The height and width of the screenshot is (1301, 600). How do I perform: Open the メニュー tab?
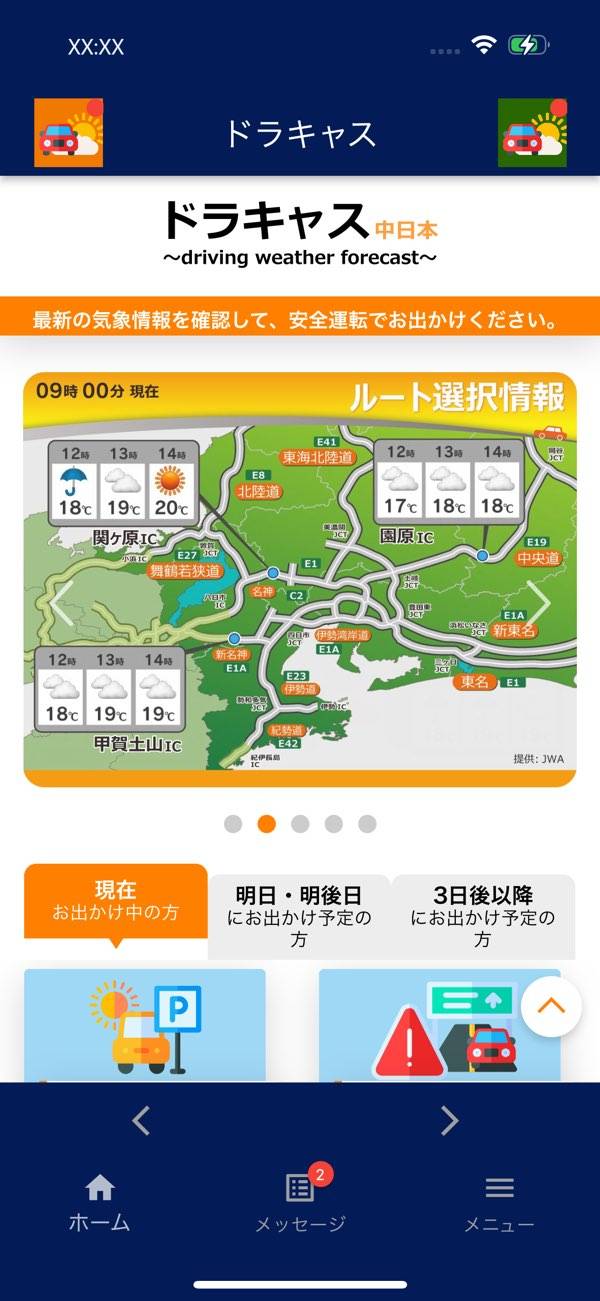(x=499, y=1203)
